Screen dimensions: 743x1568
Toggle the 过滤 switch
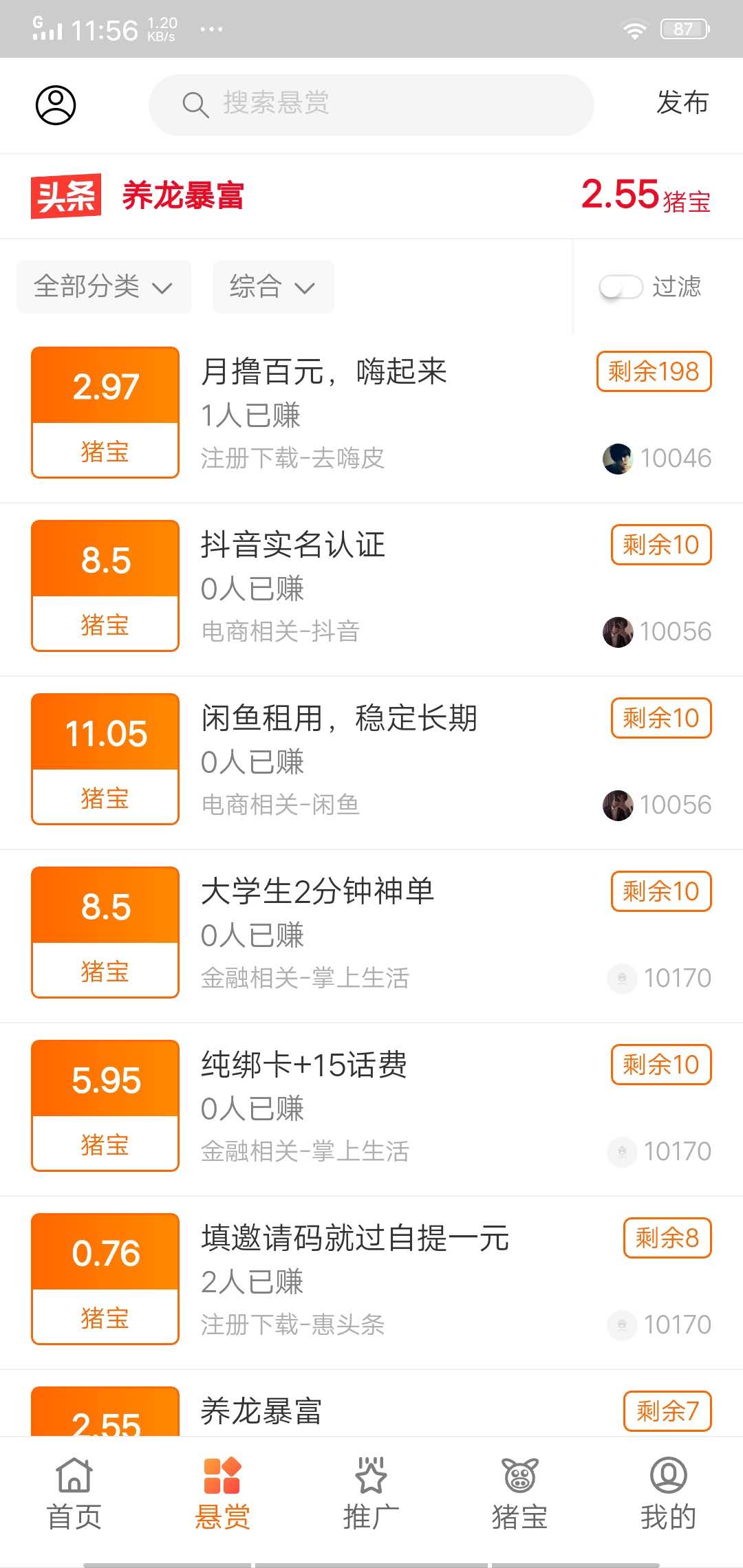pyautogui.click(x=621, y=287)
